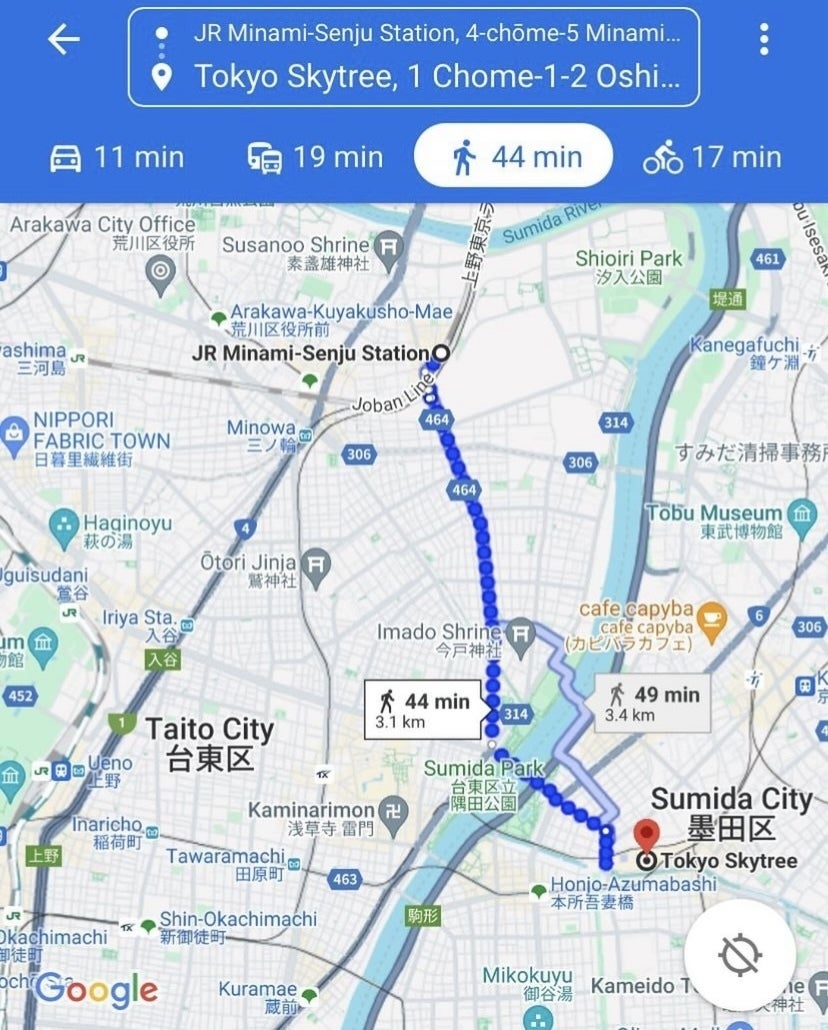Edit destination Tokyo Skytree field
Image resolution: width=828 pixels, height=1030 pixels.
click(436, 77)
